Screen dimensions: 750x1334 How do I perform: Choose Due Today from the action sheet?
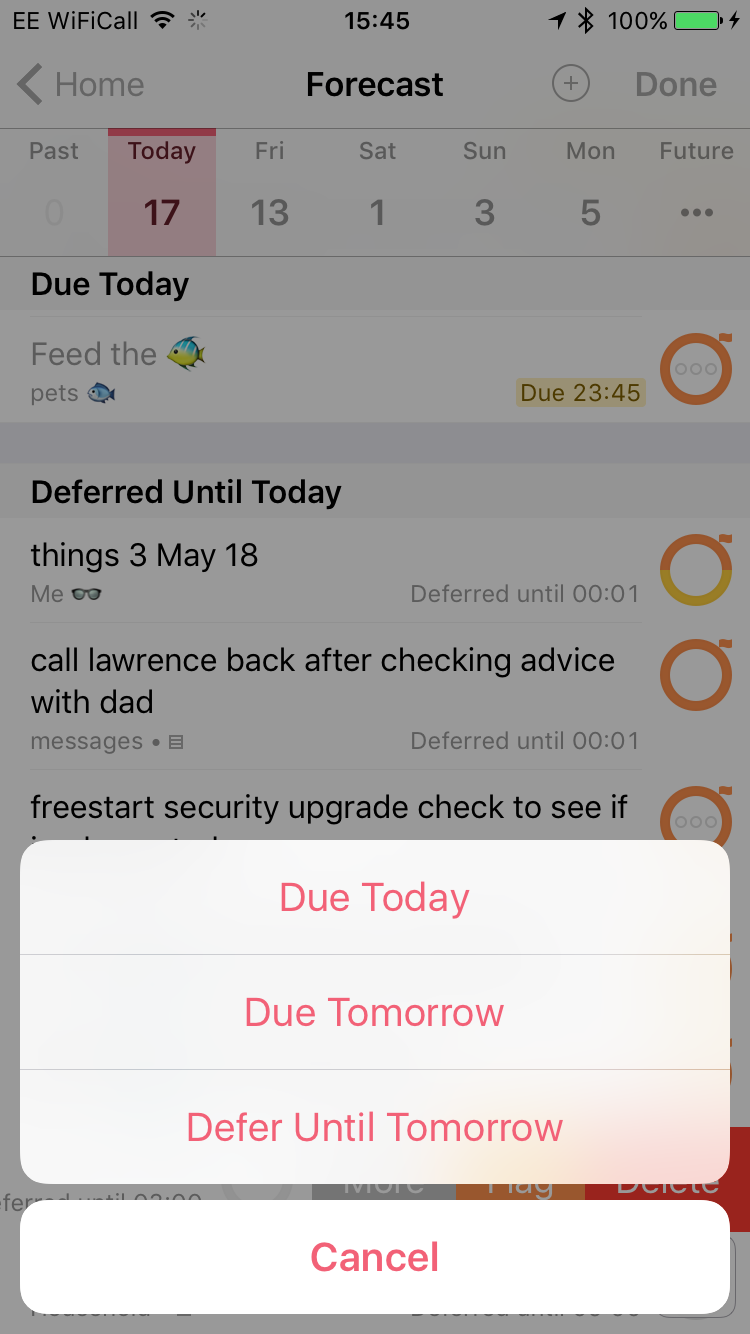(x=375, y=897)
